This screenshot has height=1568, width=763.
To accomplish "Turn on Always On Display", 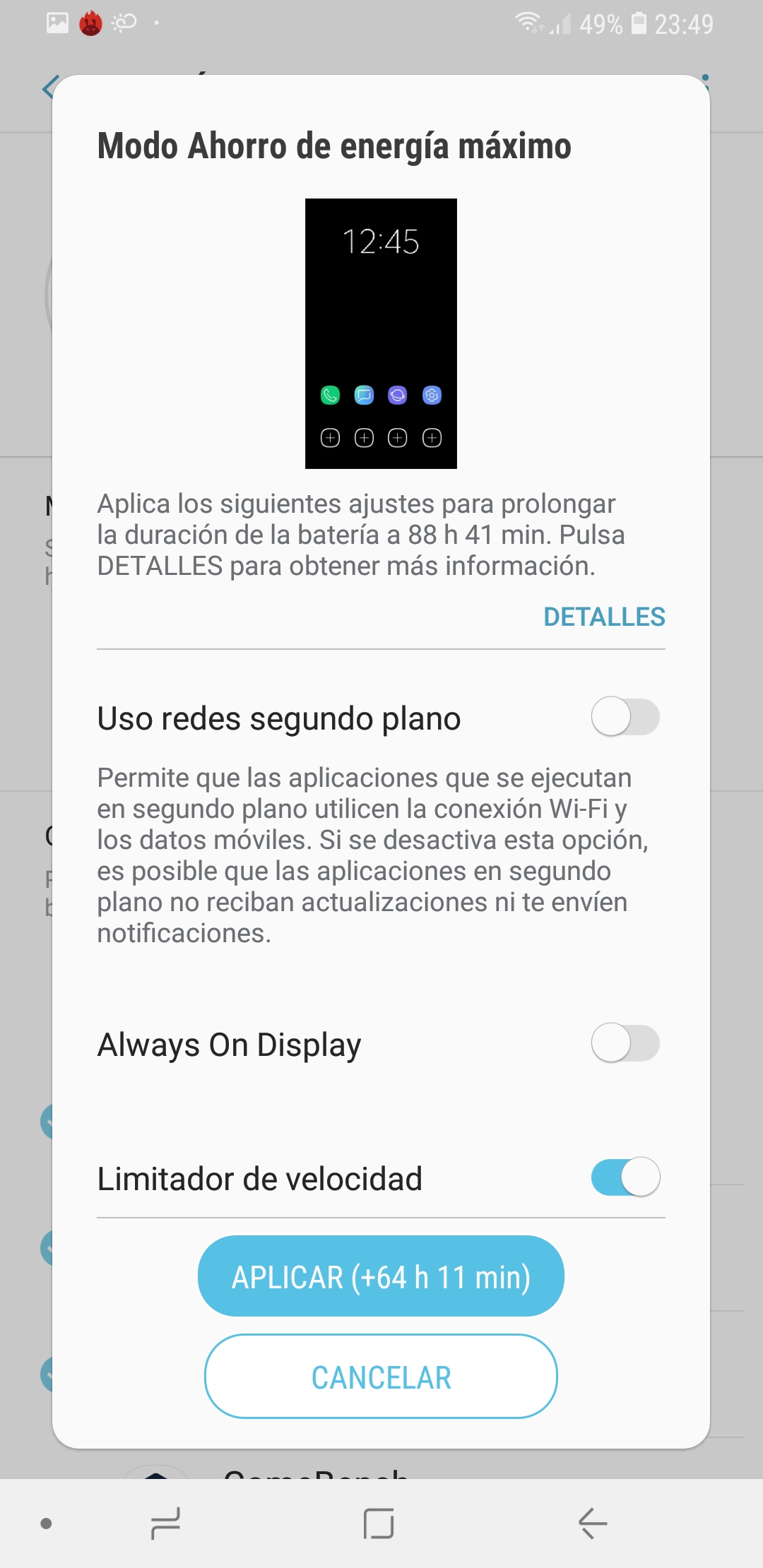I will click(625, 1043).
